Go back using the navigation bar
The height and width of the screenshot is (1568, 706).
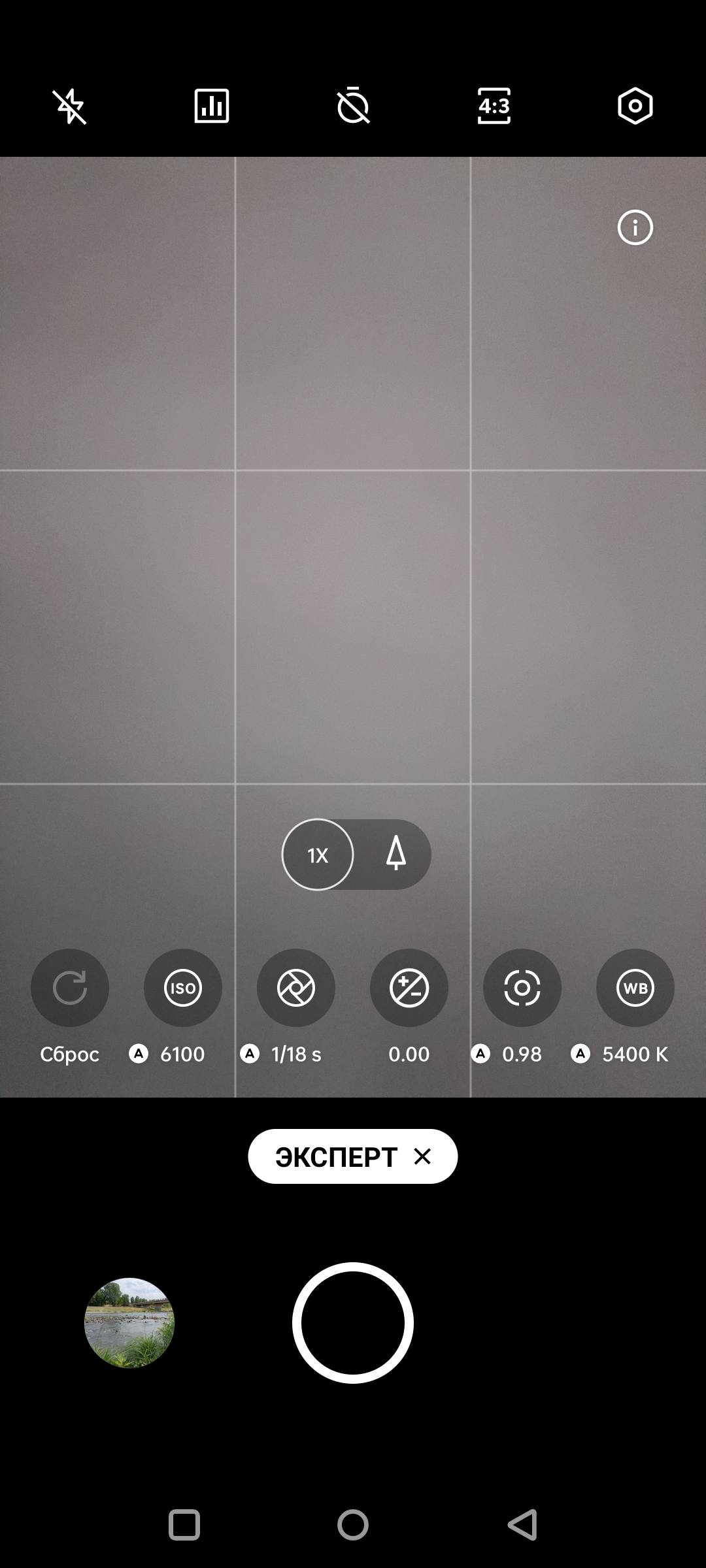pos(522,1526)
